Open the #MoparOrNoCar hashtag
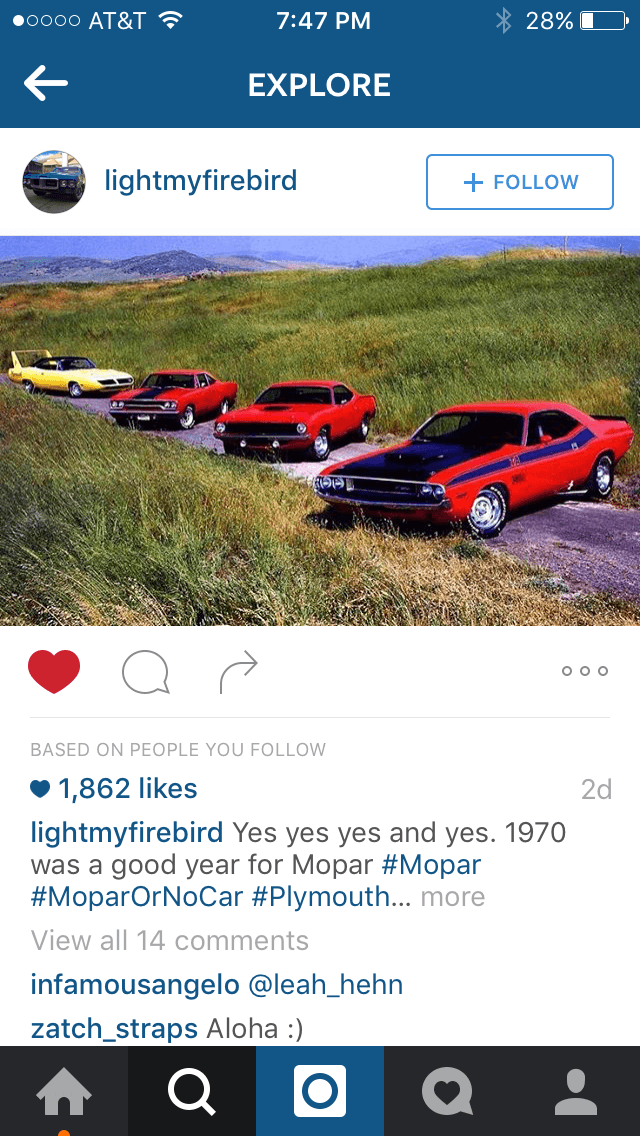Screen dimensions: 640x1136 coord(137,897)
